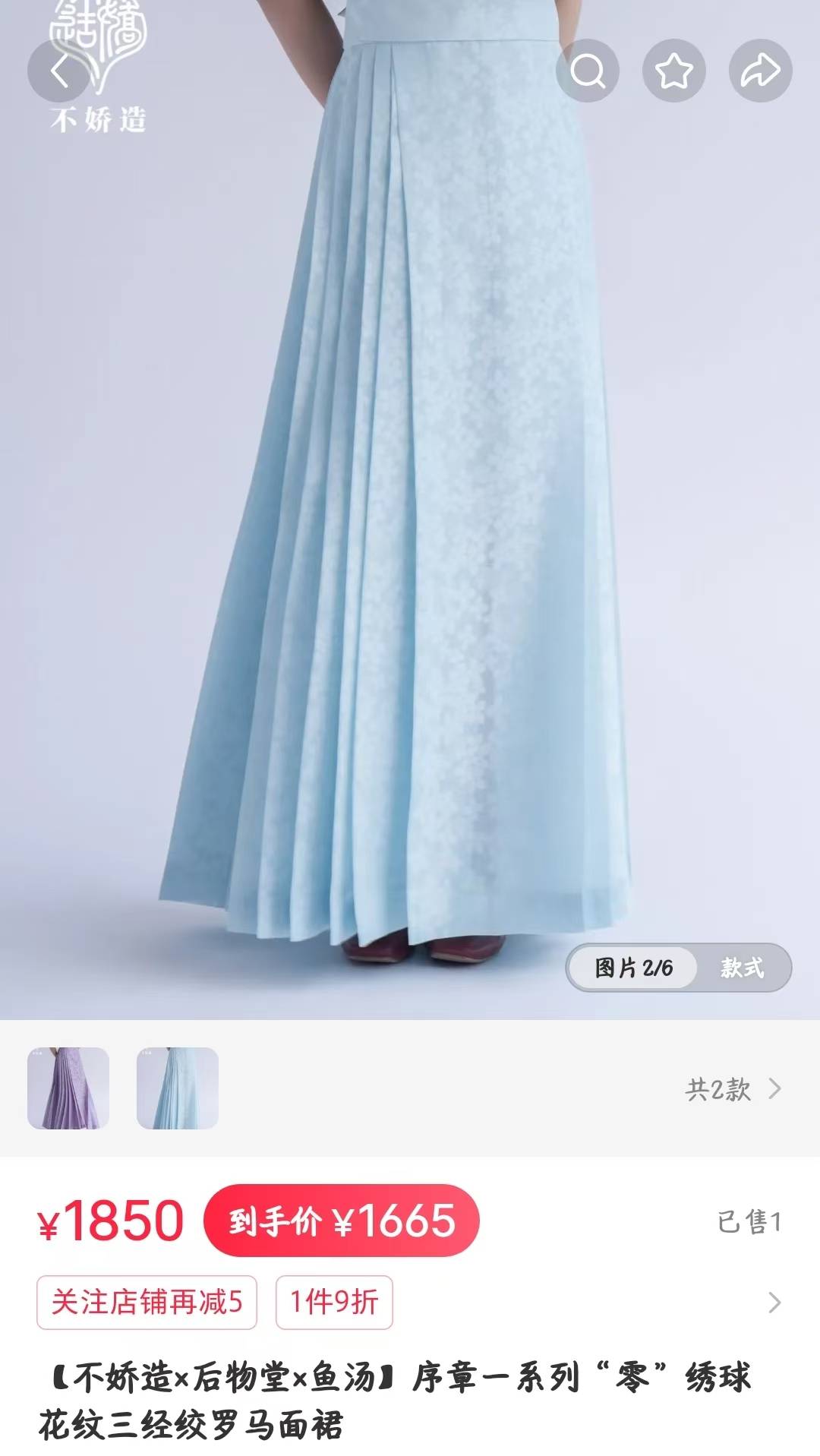The height and width of the screenshot is (1456, 820).
Task: Expand promotion details with the chevron
Action: [x=774, y=1302]
